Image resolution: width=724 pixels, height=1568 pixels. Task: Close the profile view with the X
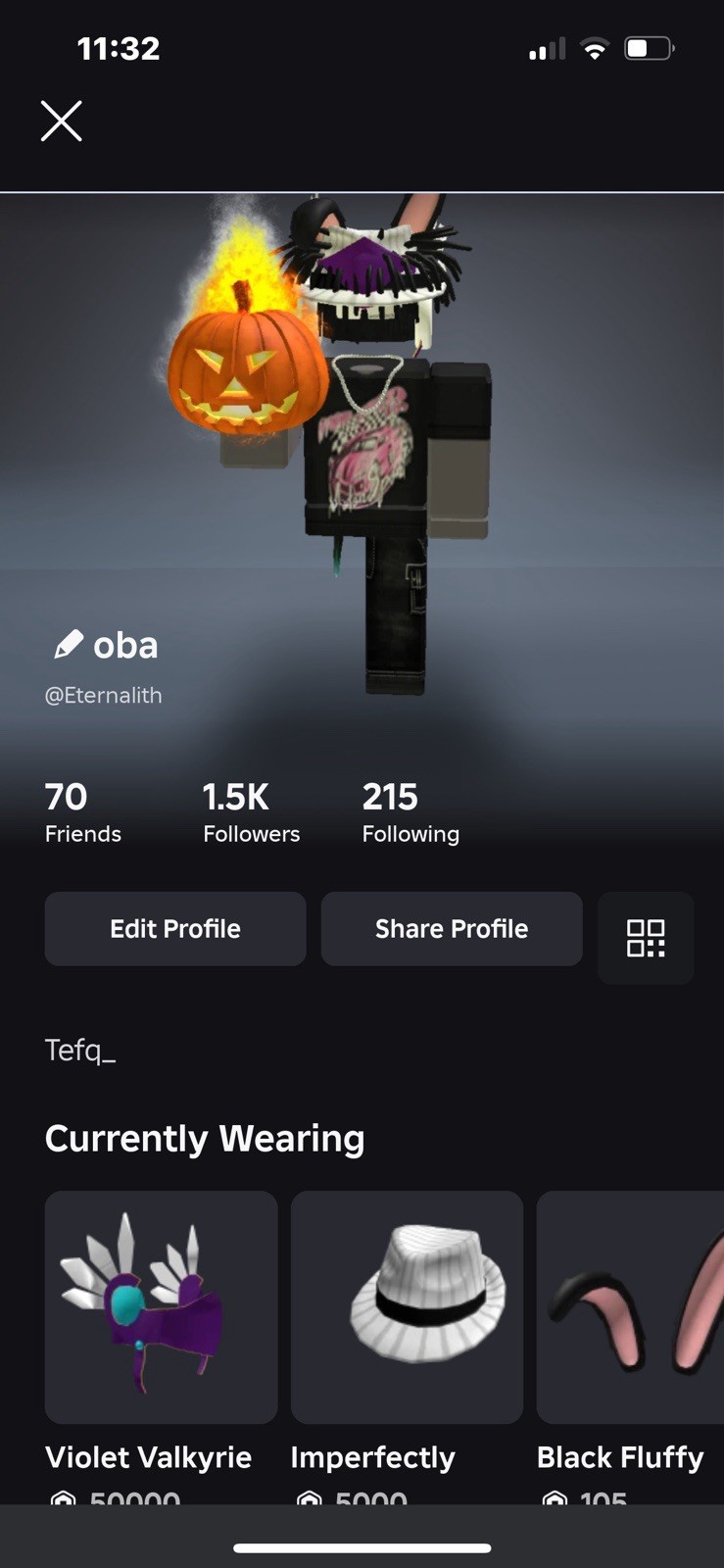(61, 121)
